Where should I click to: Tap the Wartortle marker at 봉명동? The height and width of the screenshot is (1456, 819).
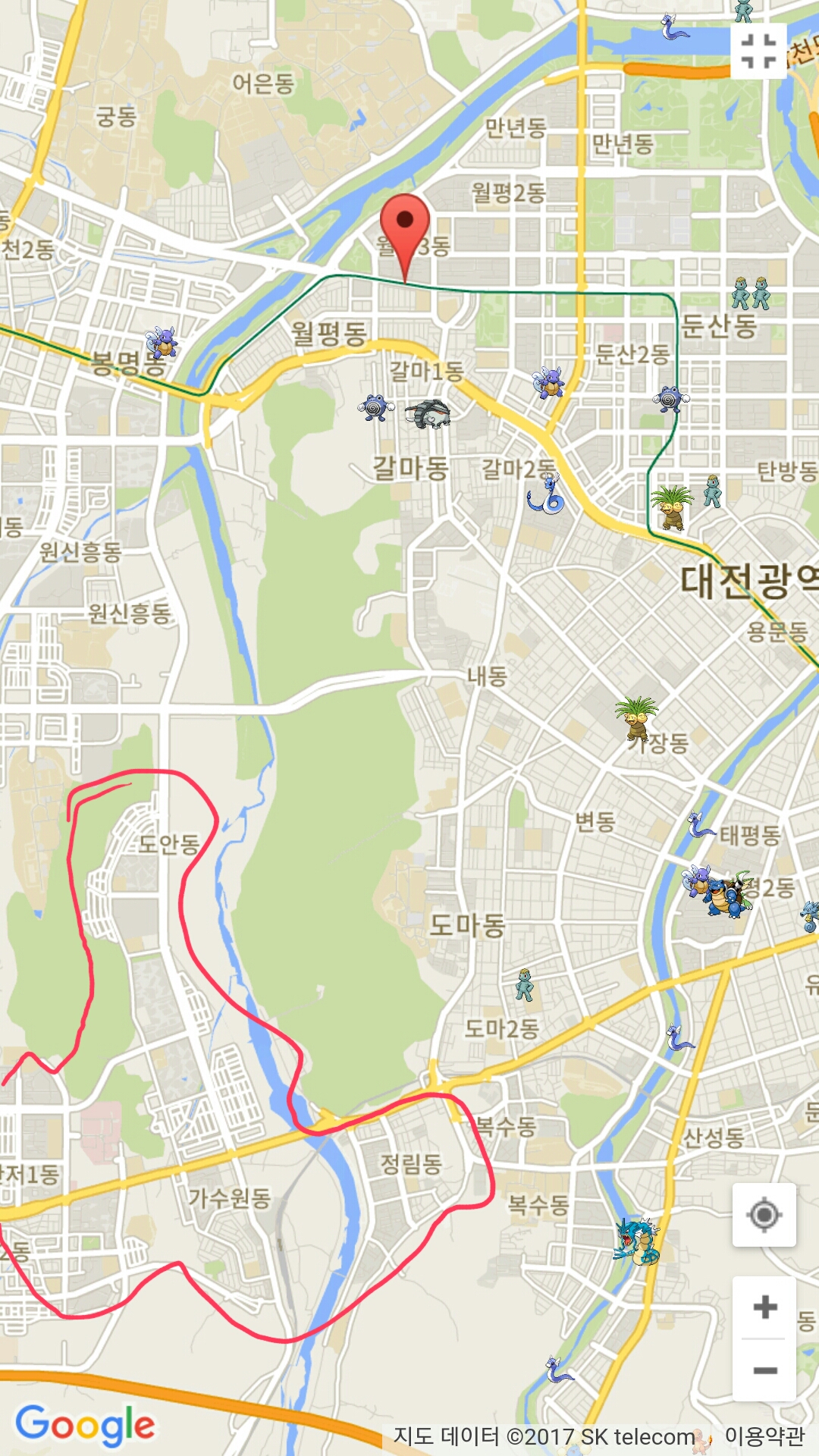click(x=162, y=343)
